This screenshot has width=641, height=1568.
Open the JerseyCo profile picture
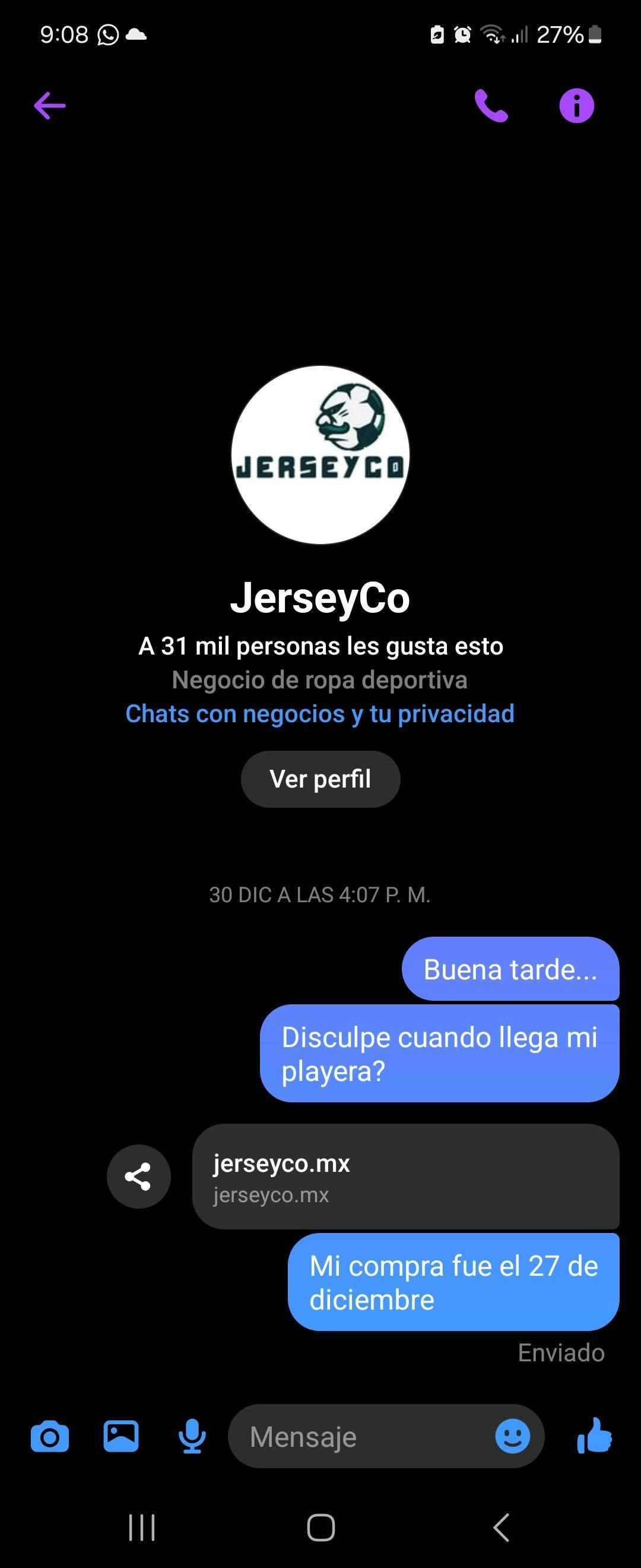320,455
